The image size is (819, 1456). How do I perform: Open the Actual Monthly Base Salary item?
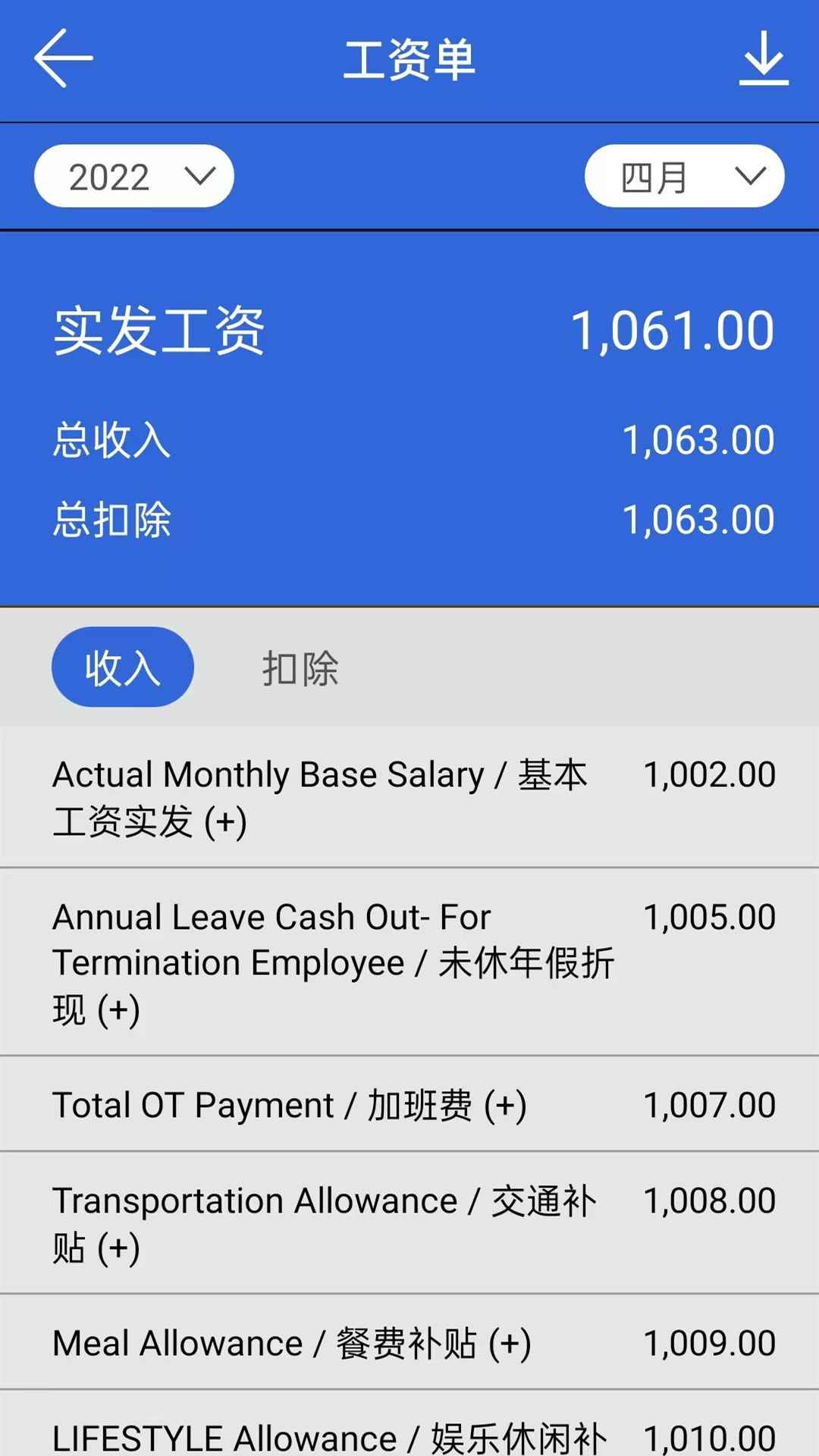tap(409, 797)
